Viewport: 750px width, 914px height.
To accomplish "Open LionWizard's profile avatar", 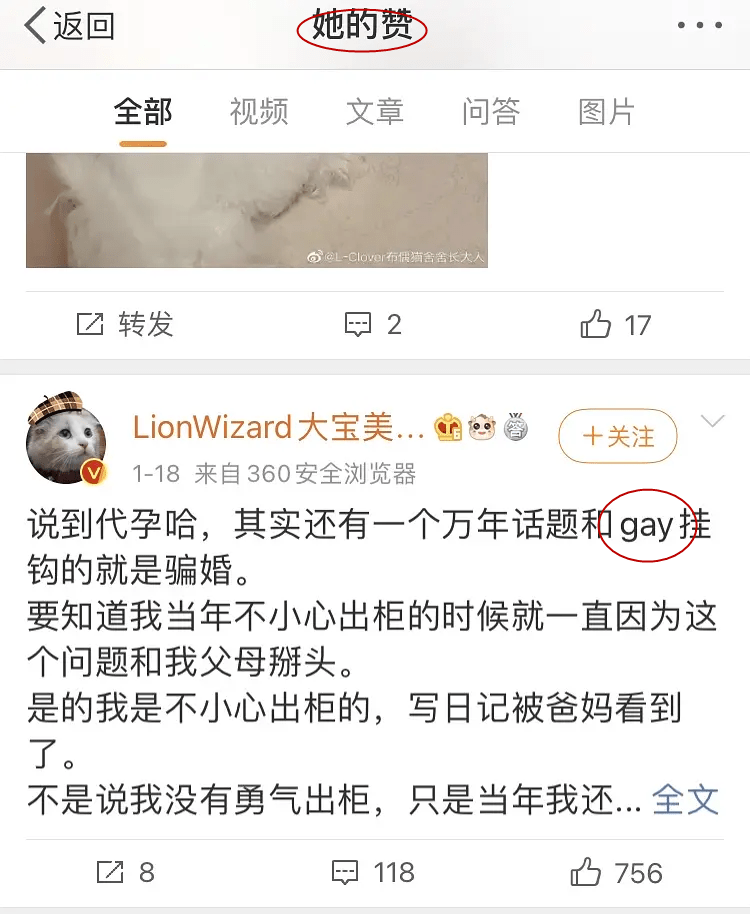I will pyautogui.click(x=67, y=437).
